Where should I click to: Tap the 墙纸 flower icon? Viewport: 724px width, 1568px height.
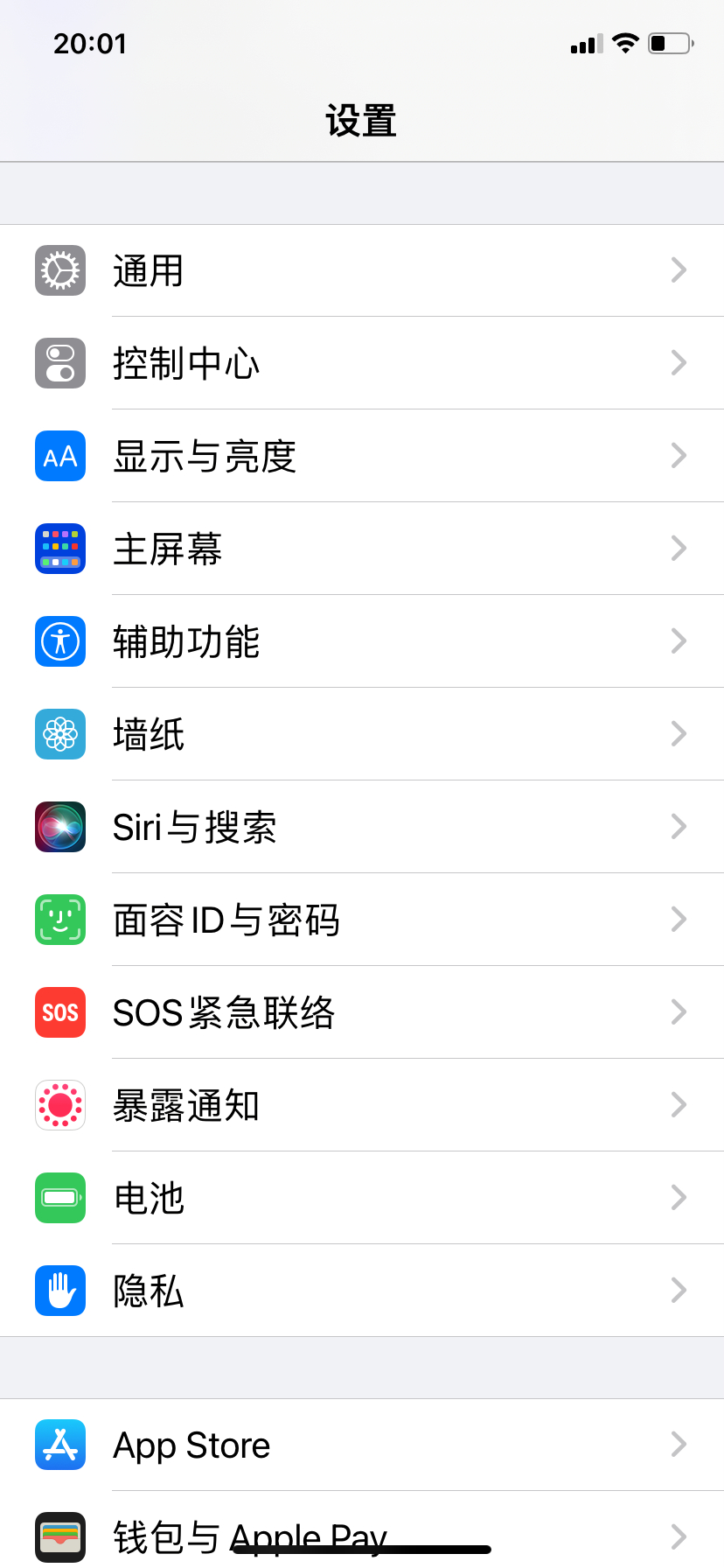click(59, 734)
